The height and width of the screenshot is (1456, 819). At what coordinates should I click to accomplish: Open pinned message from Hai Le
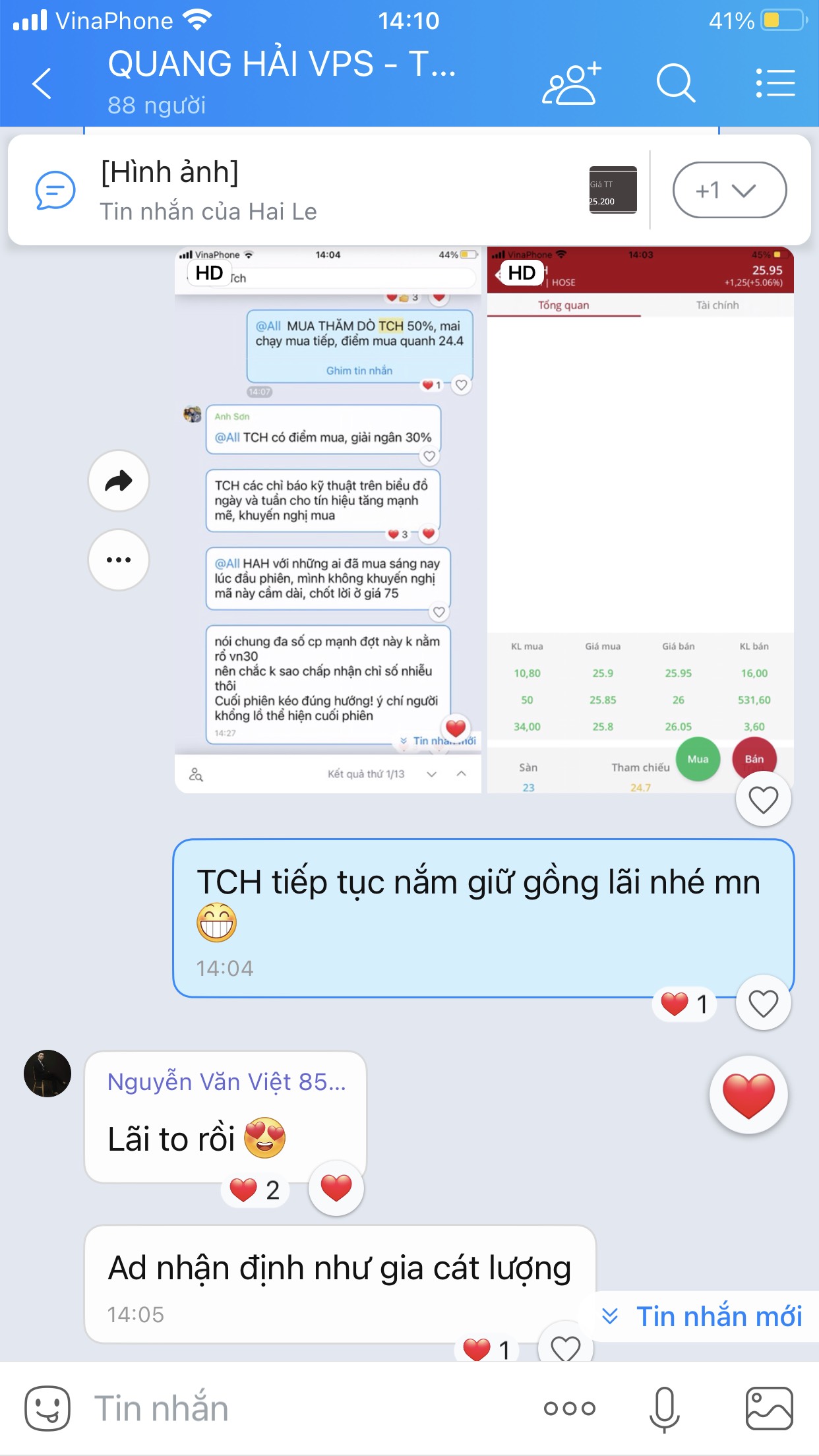click(330, 190)
